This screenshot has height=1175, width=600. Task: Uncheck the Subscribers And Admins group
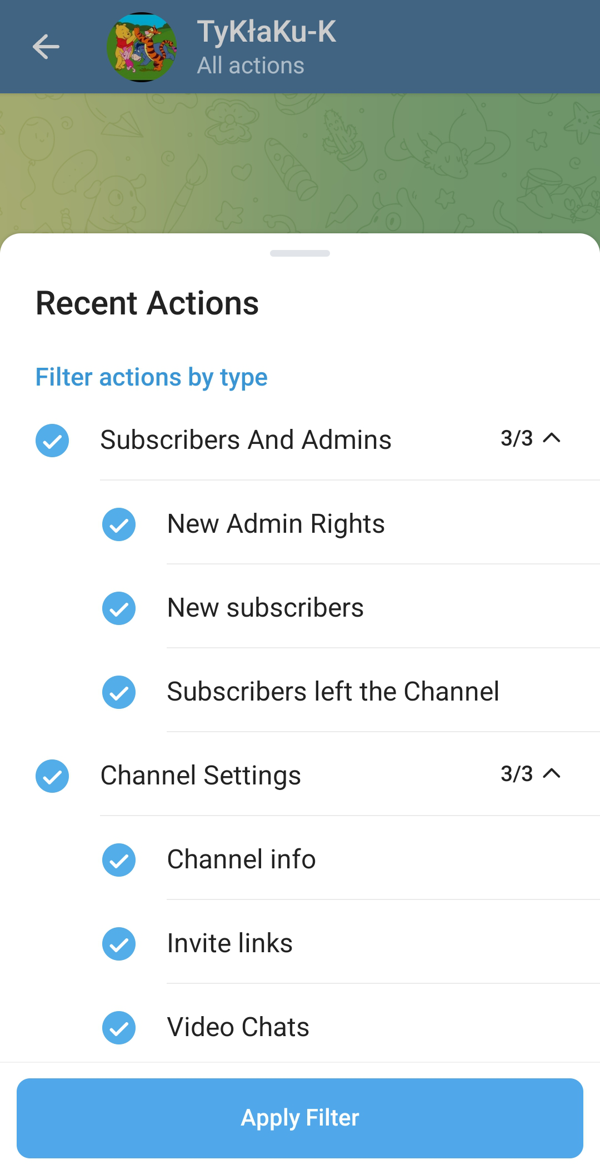coord(52,440)
